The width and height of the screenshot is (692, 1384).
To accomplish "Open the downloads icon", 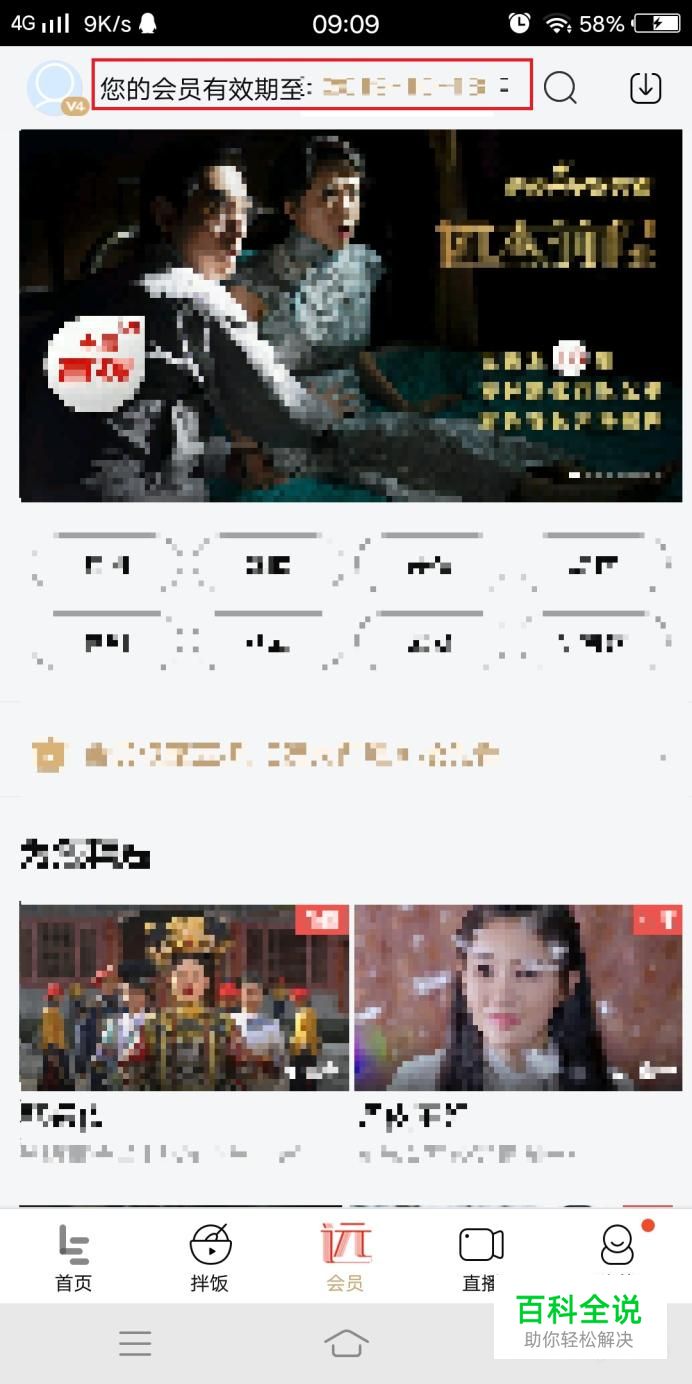I will pos(646,88).
